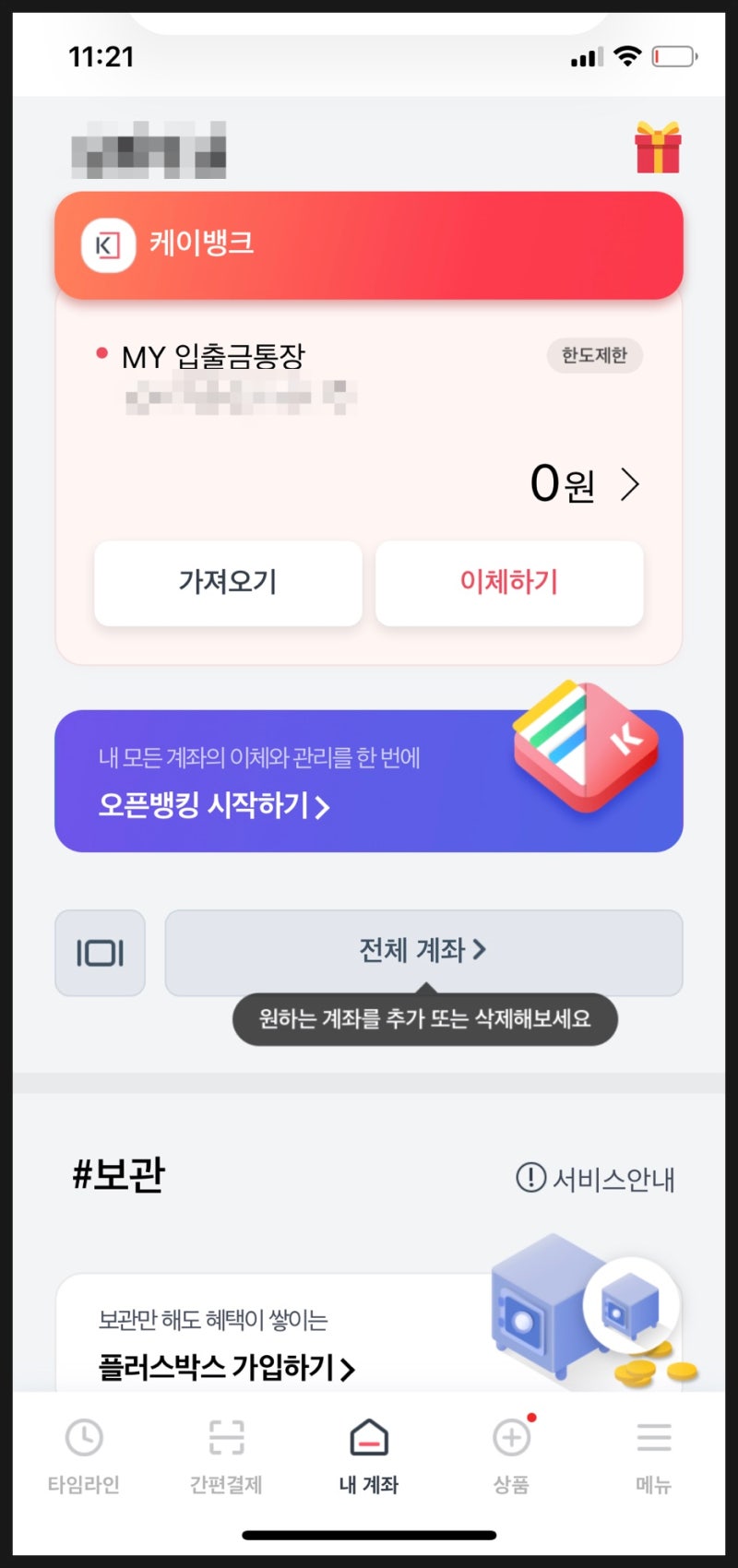The width and height of the screenshot is (738, 1568).
Task: Tap the K Bank logo on the red card
Action: 106,244
